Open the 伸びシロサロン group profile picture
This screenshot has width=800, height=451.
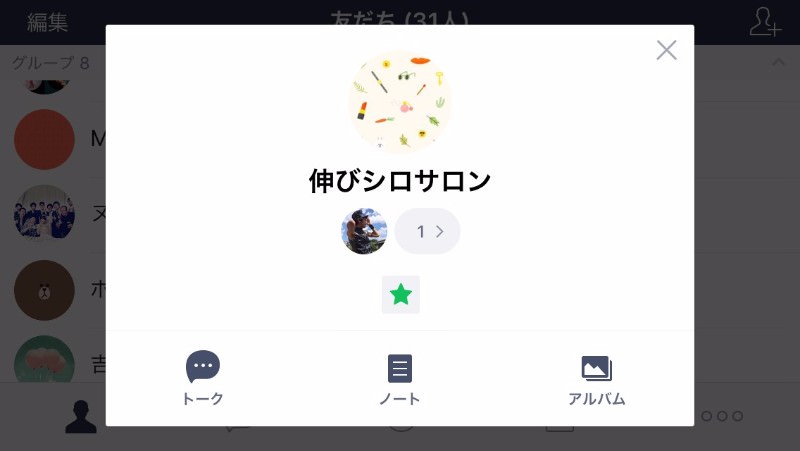click(400, 101)
